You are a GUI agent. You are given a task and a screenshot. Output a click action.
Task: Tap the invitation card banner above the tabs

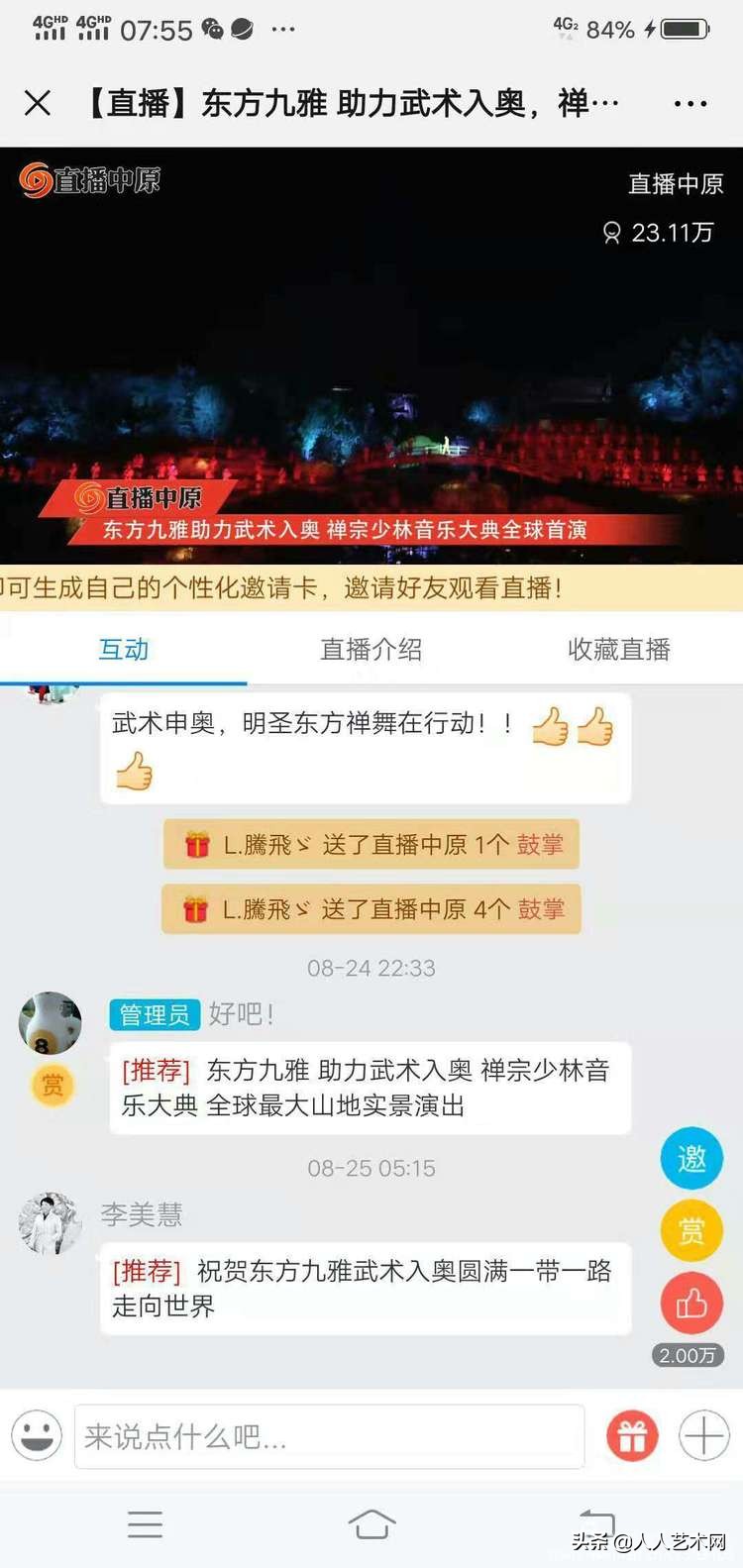click(x=371, y=586)
